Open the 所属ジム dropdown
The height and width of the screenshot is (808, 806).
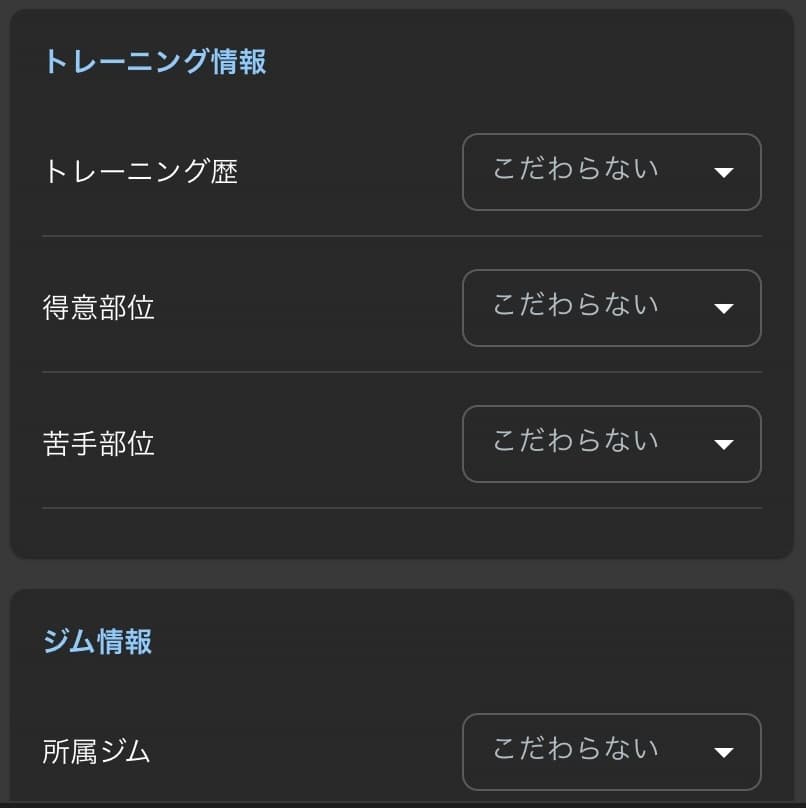pyautogui.click(x=611, y=751)
